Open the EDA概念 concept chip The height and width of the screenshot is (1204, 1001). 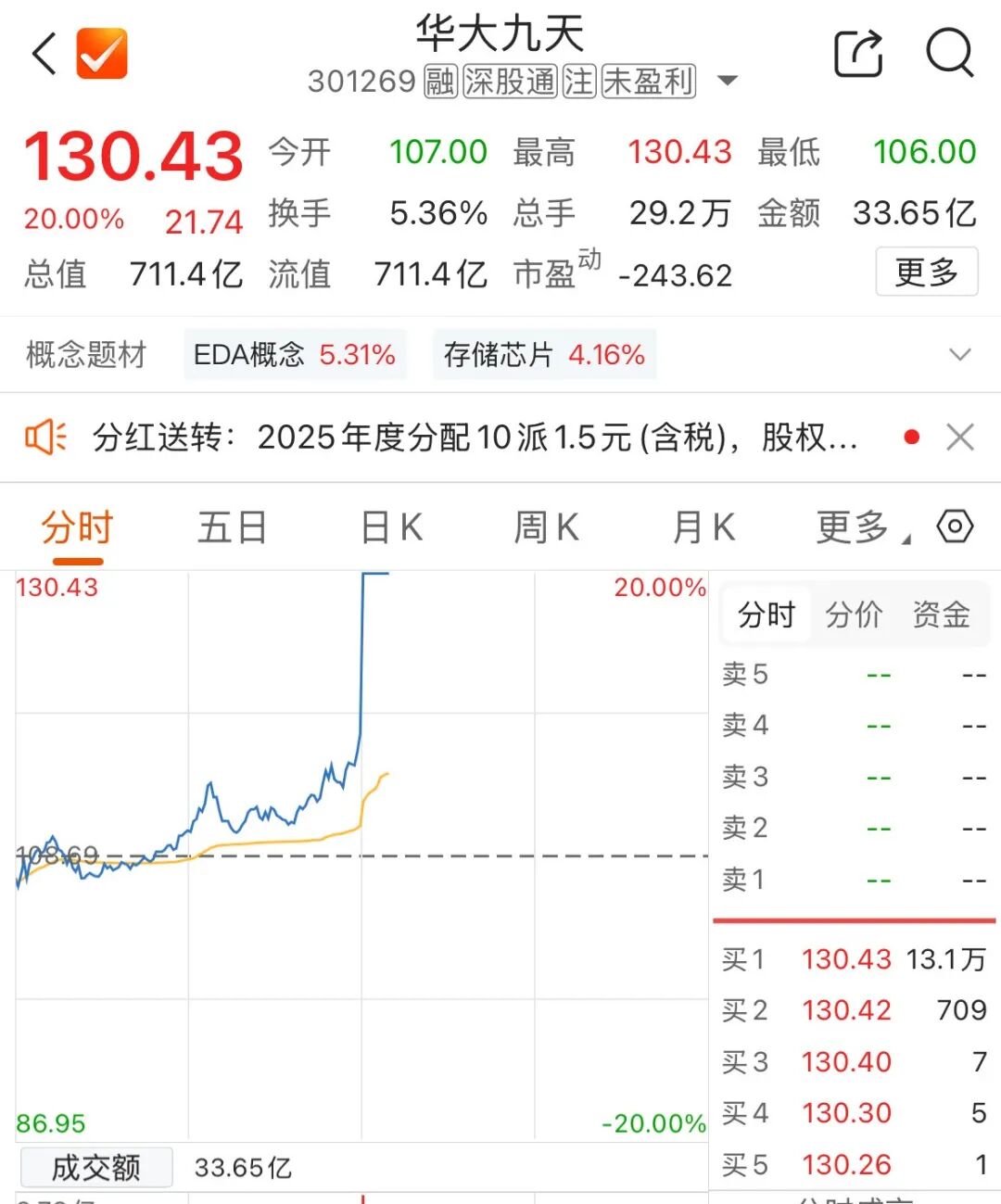coord(295,354)
